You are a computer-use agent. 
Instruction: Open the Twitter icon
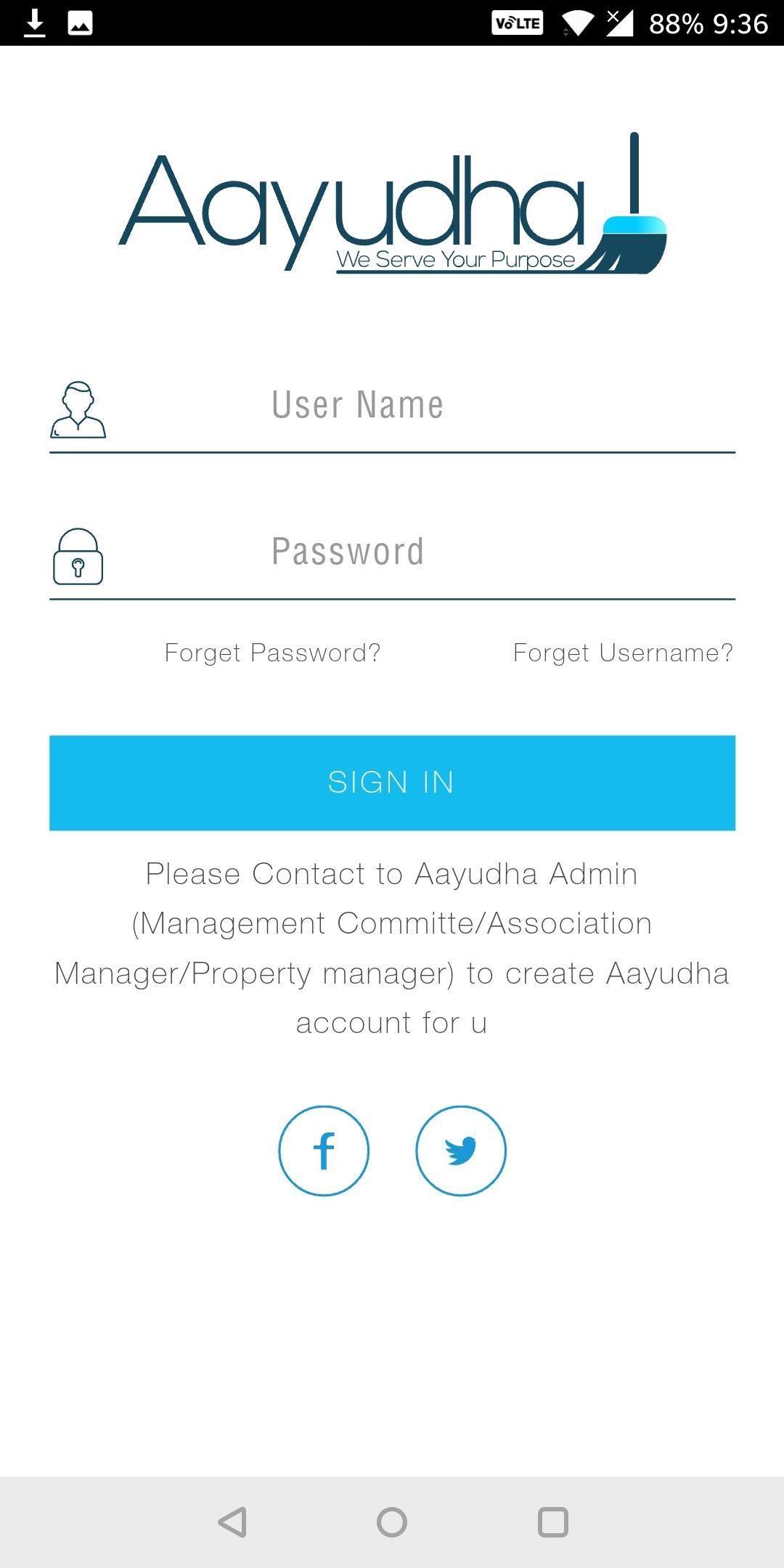460,1151
